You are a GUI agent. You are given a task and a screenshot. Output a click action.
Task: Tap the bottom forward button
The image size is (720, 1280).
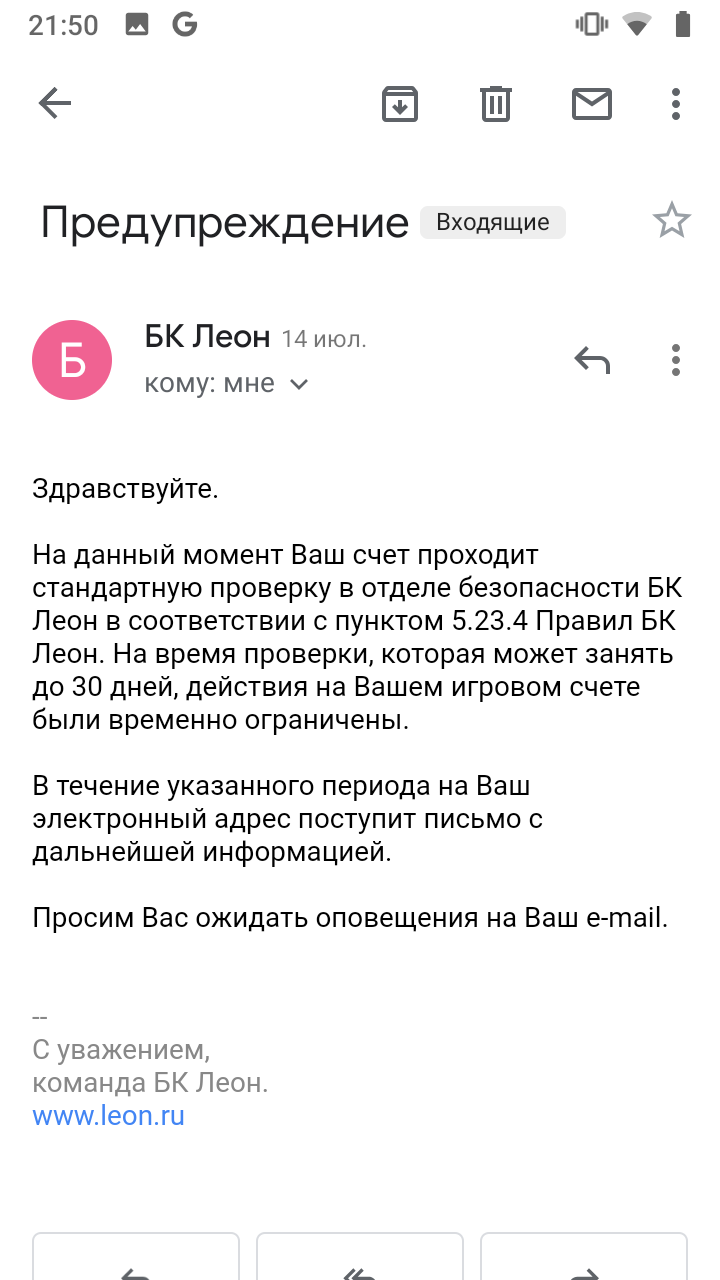pyautogui.click(x=584, y=1257)
